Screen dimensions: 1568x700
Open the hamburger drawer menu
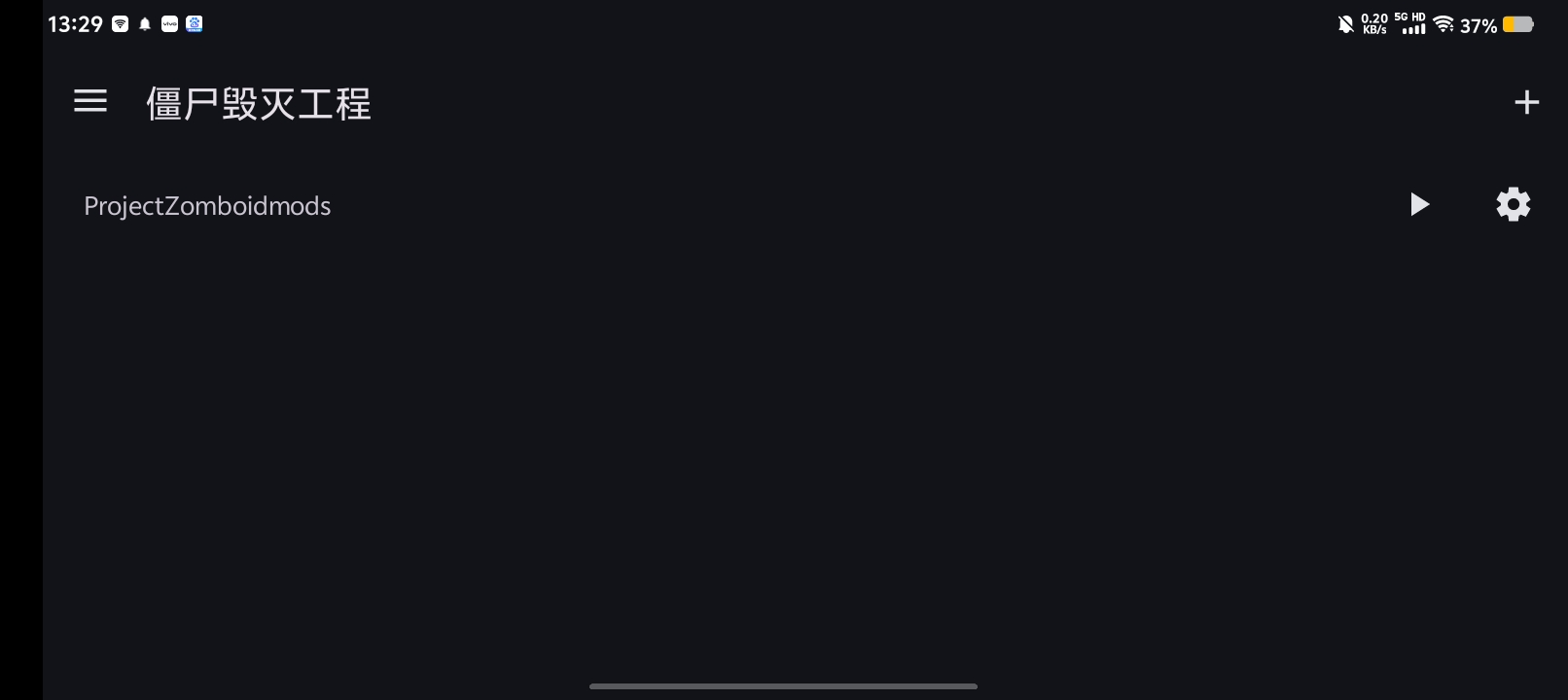90,101
